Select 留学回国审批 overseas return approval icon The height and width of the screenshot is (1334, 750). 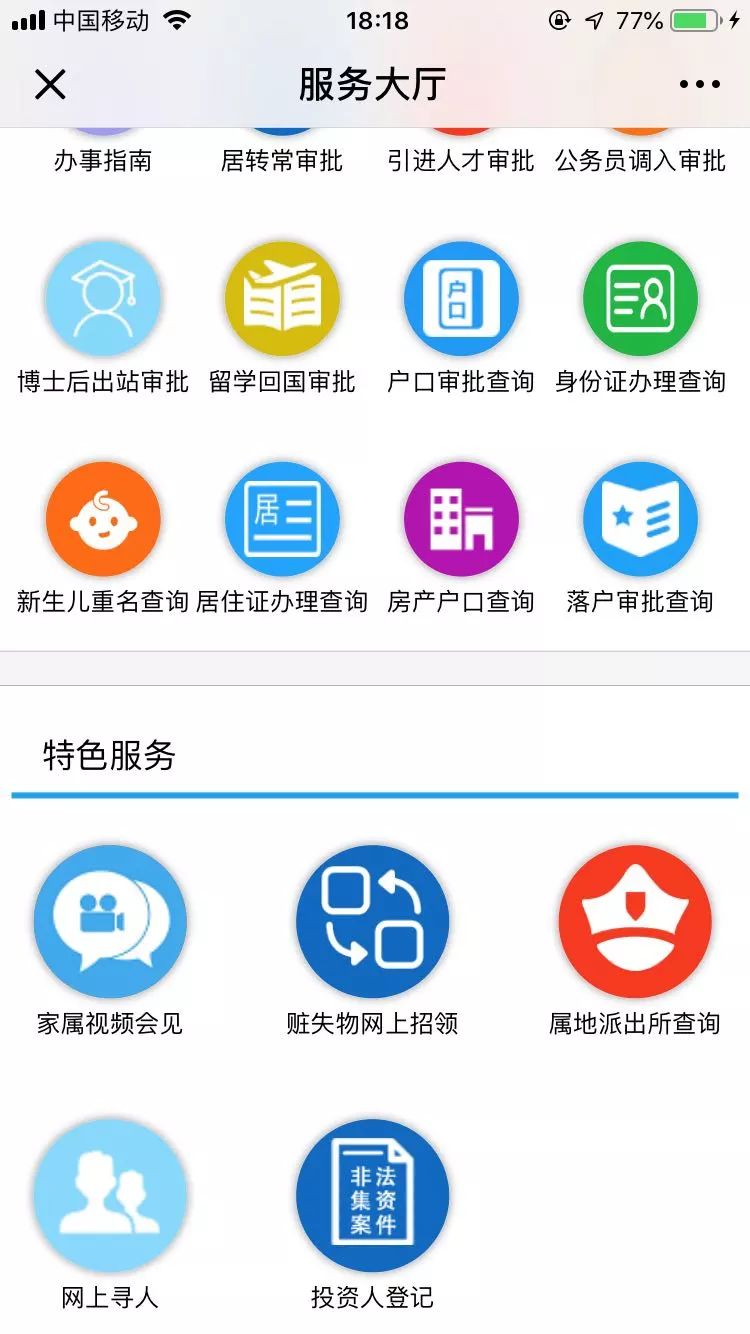(282, 297)
